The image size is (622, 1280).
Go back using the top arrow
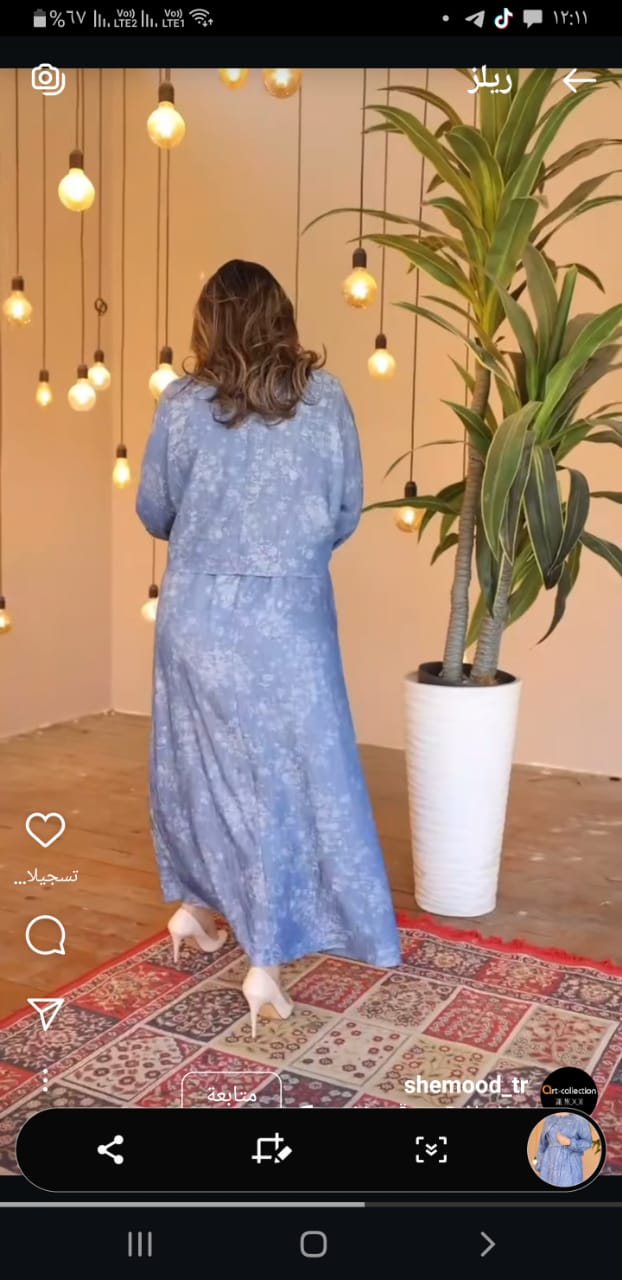click(x=579, y=81)
